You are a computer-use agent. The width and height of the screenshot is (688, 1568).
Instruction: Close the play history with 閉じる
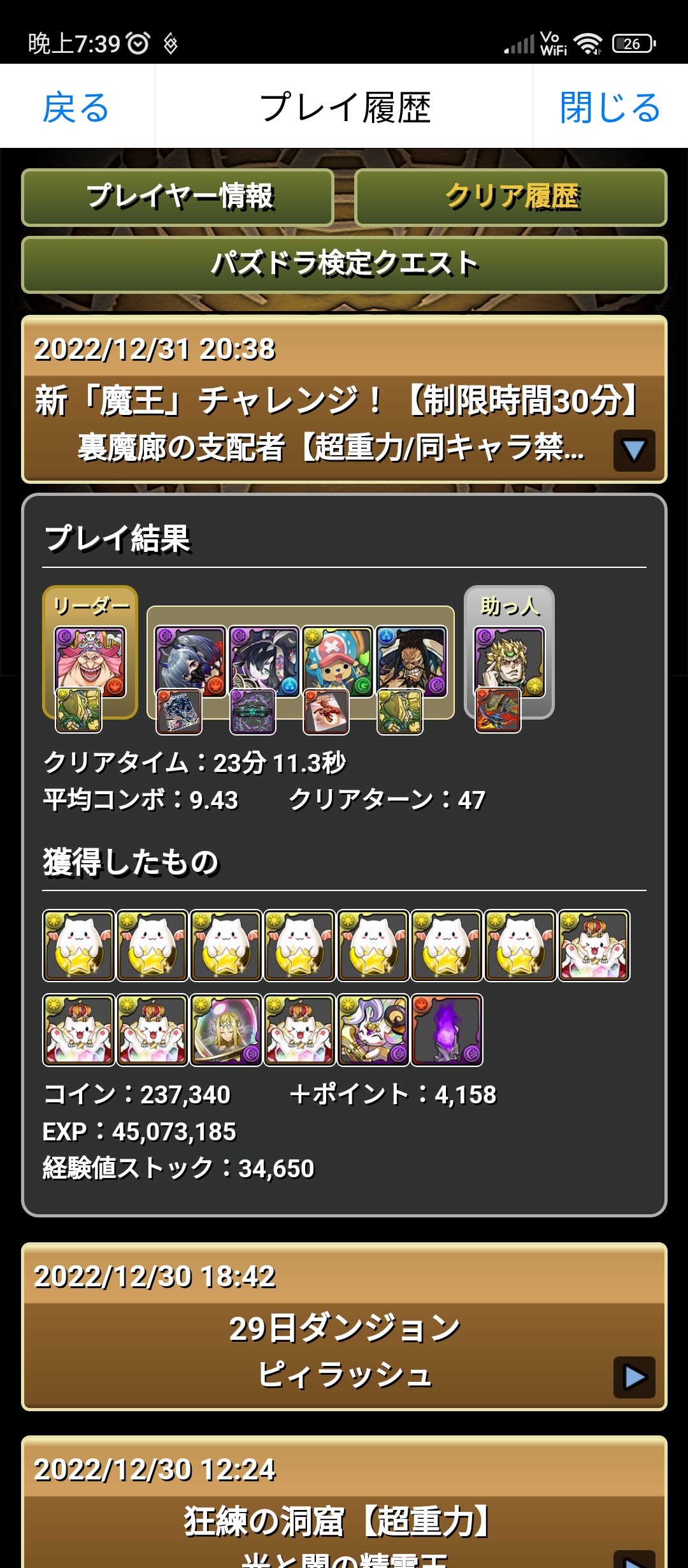pos(610,107)
